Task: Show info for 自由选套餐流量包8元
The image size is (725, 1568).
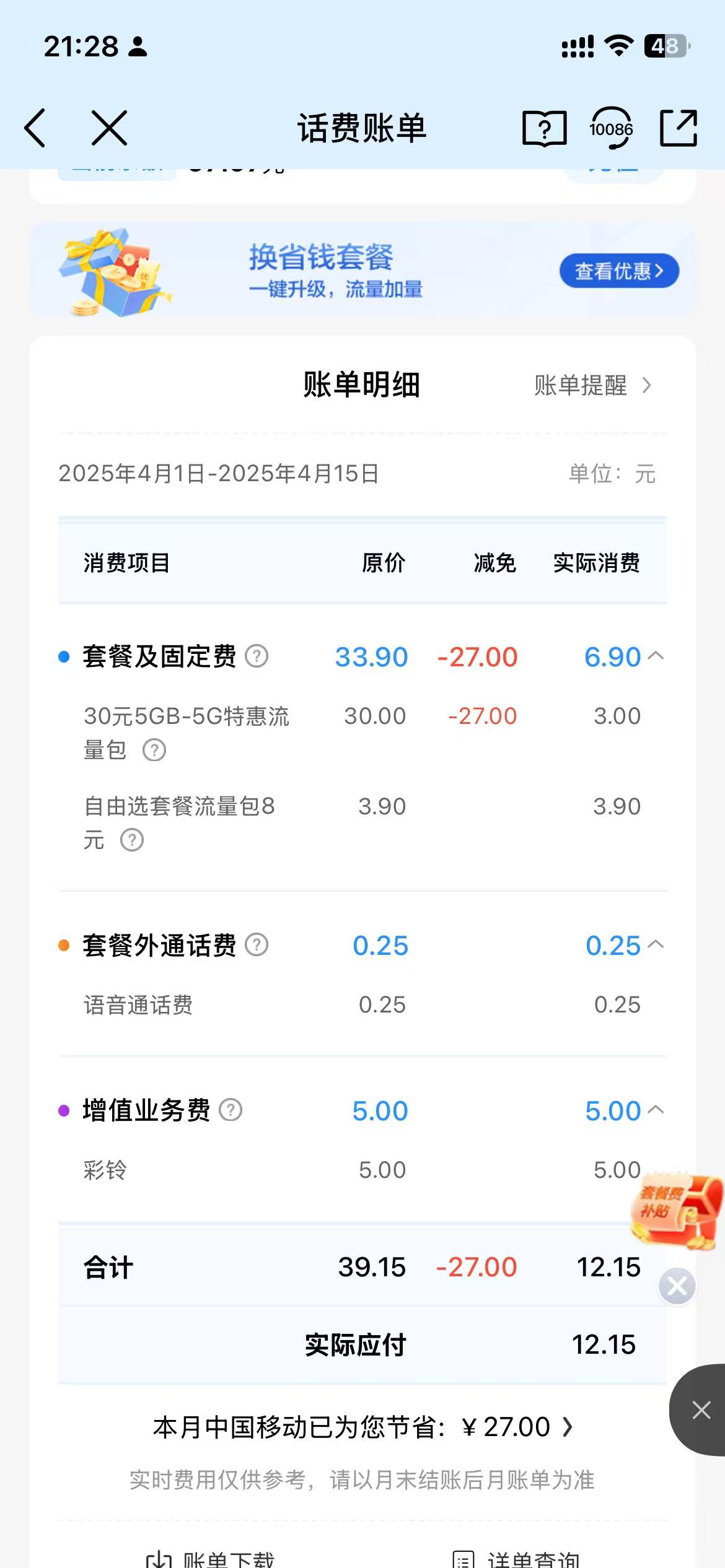Action: tap(132, 840)
